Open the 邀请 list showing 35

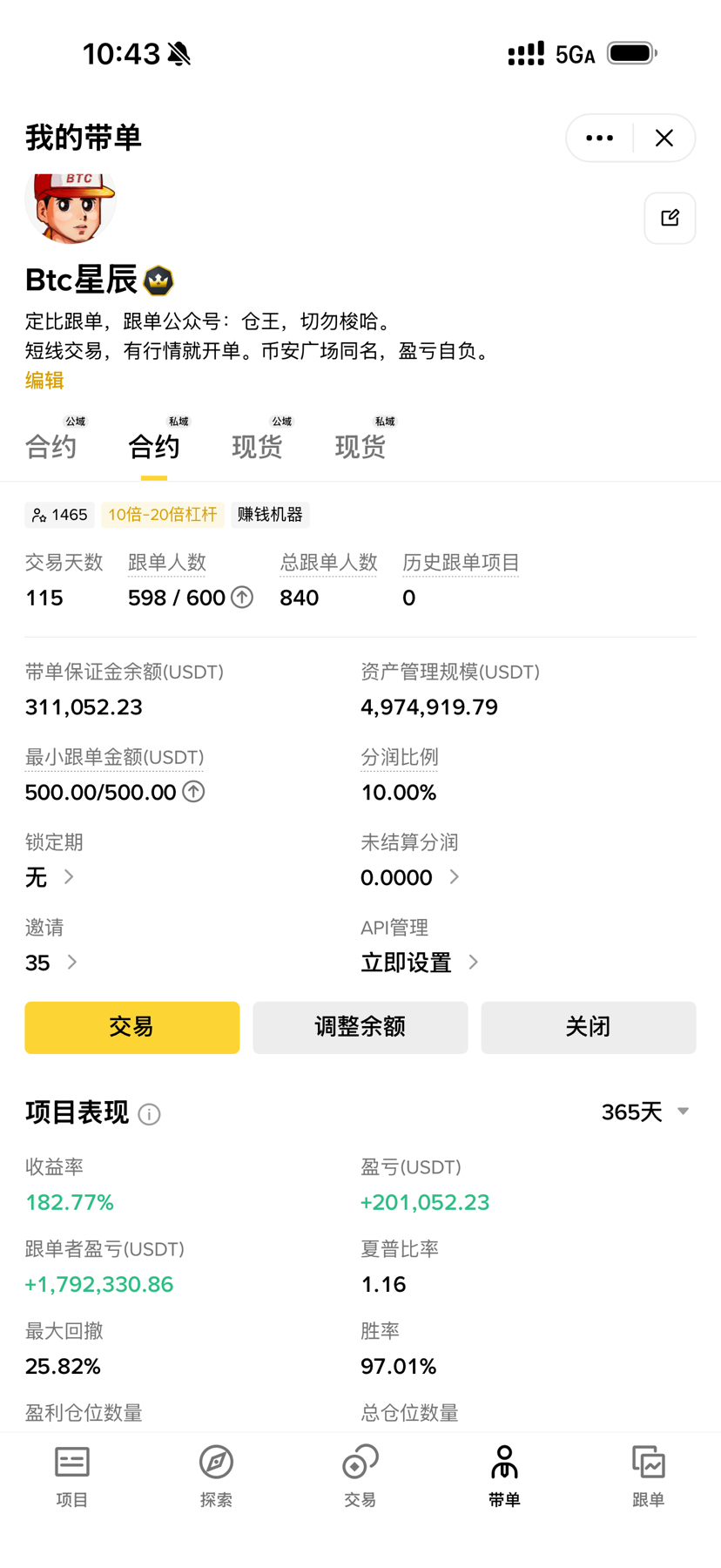(52, 962)
